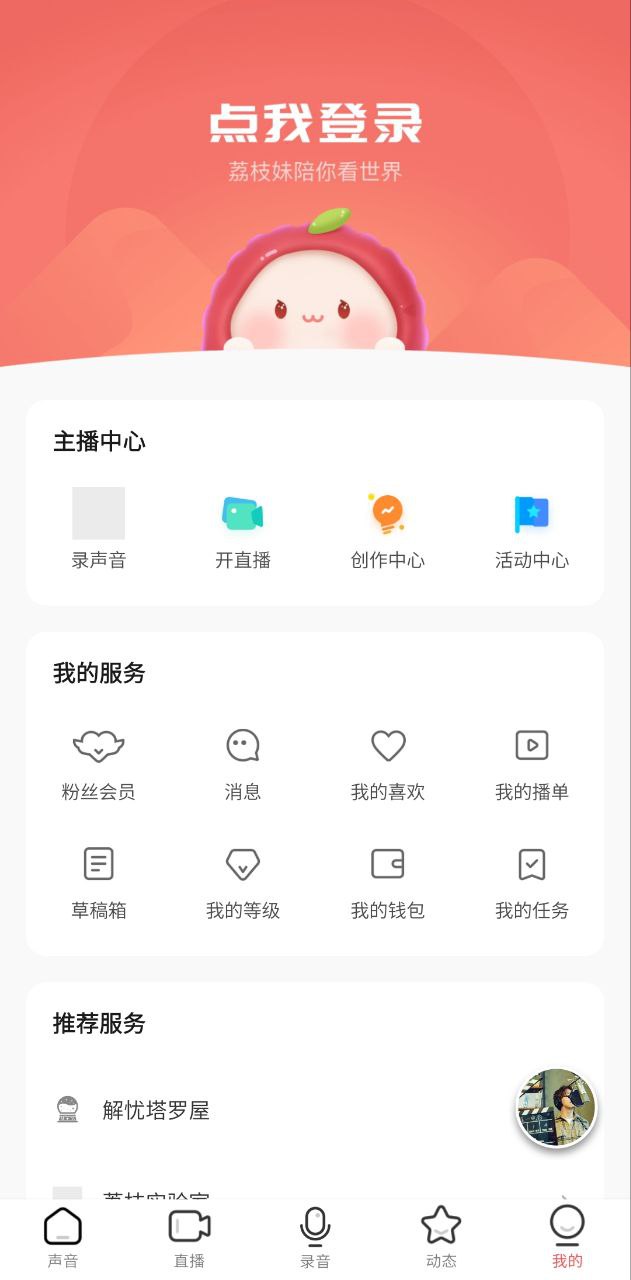Viewport: 631px width, 1280px height.
Task: Open 我的播单
Action: [x=531, y=763]
